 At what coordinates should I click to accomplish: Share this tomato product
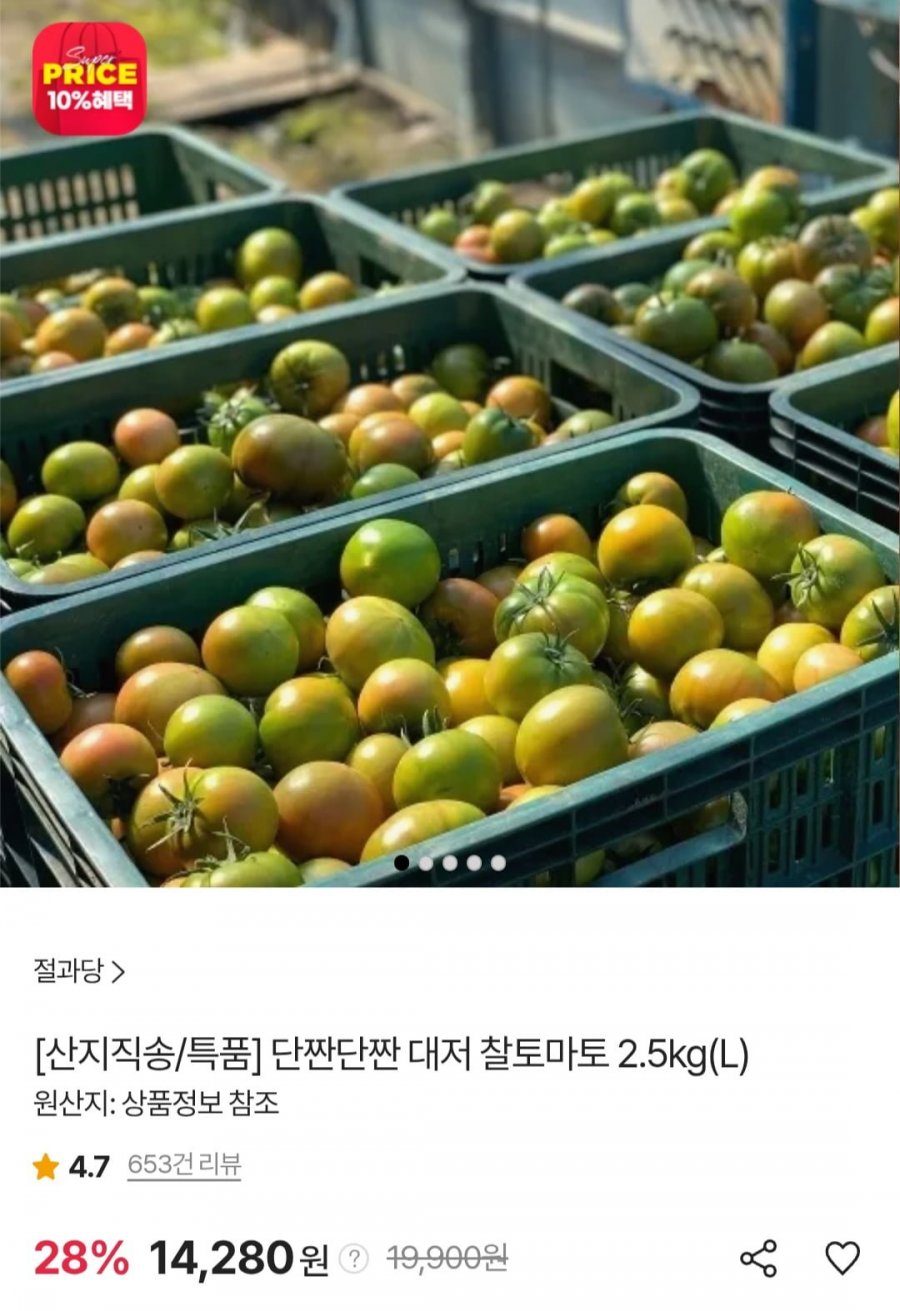point(758,1257)
